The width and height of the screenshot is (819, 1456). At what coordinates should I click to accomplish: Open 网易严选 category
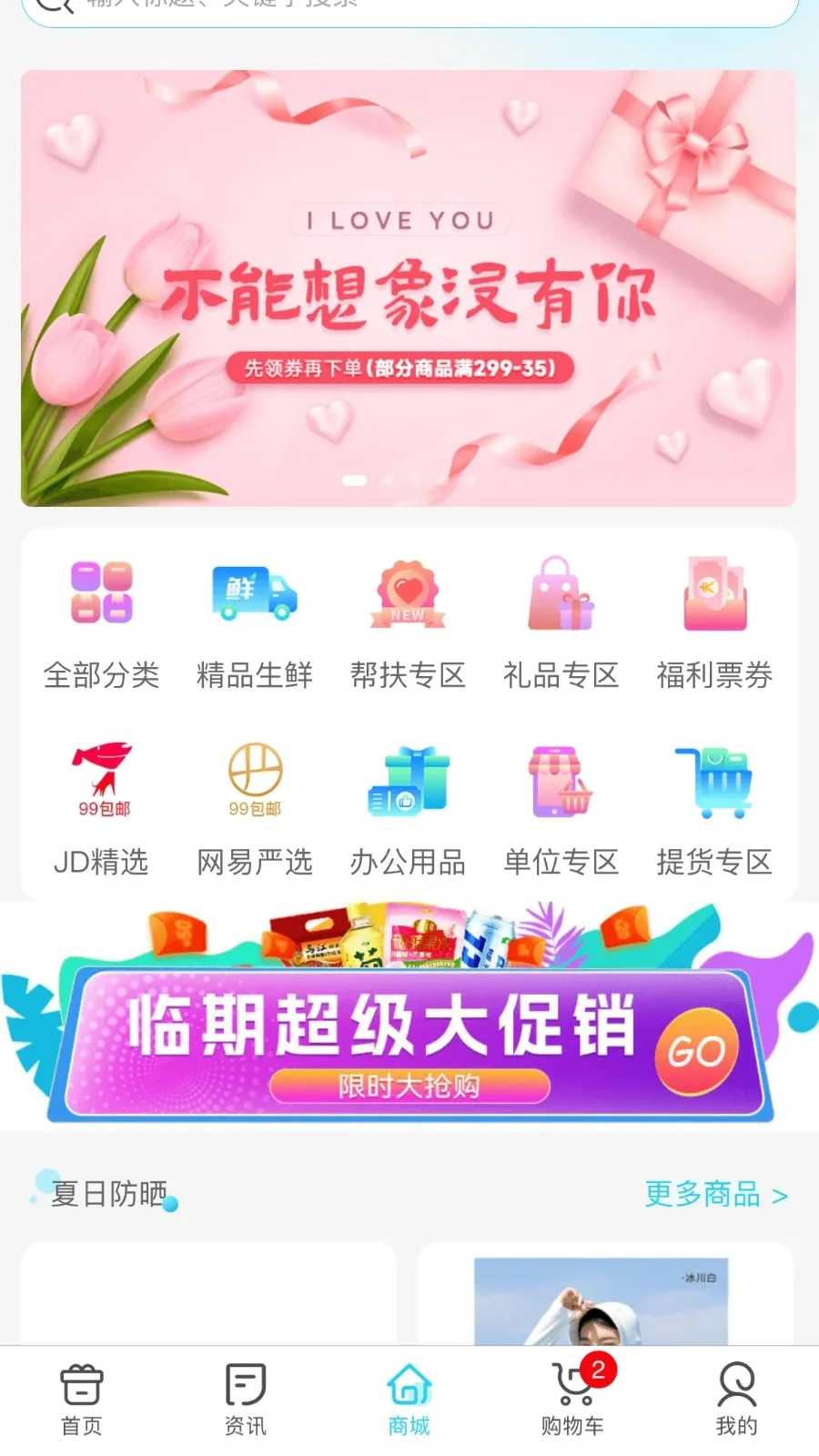[255, 810]
